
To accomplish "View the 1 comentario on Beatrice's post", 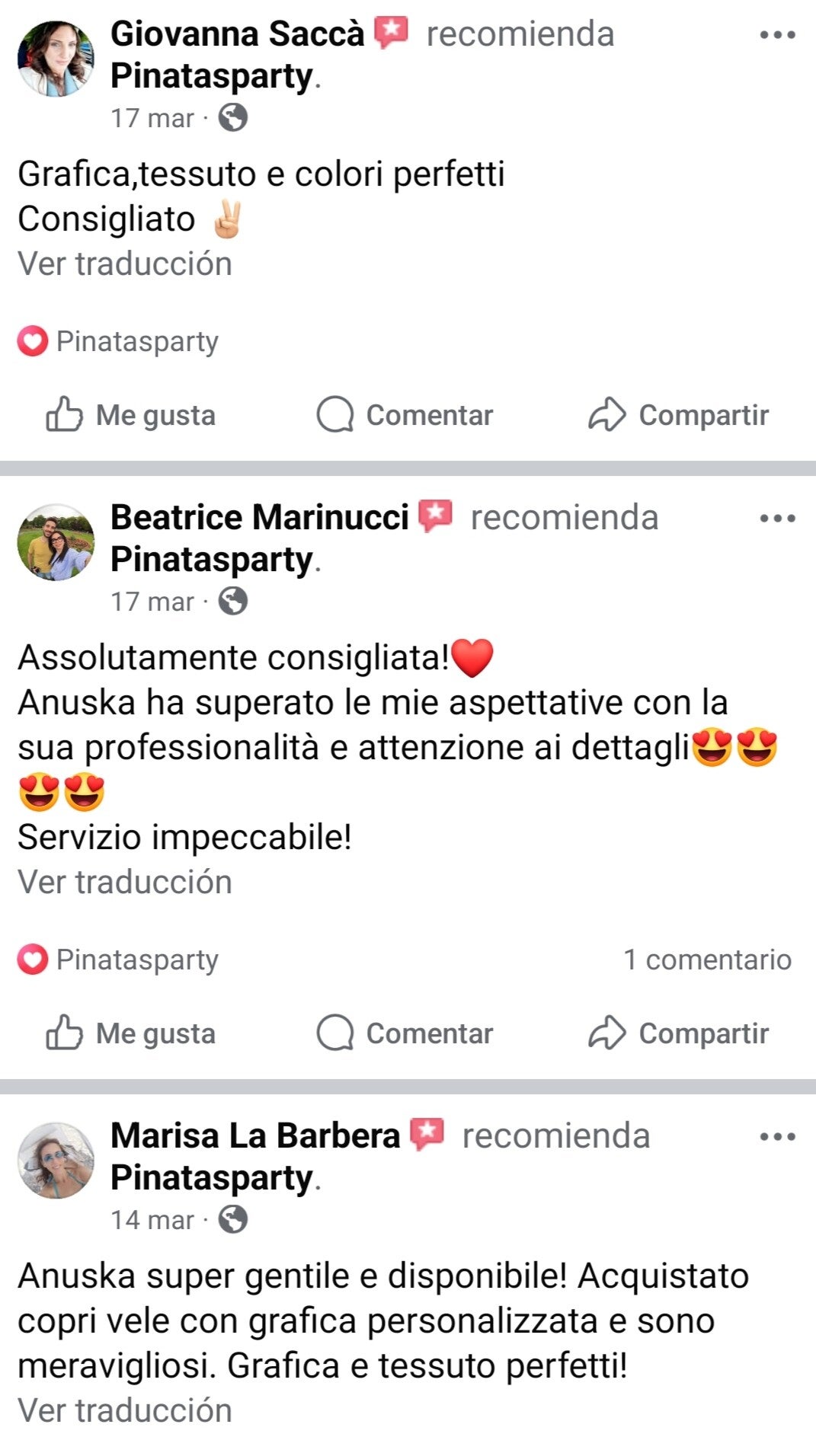I will [x=707, y=959].
